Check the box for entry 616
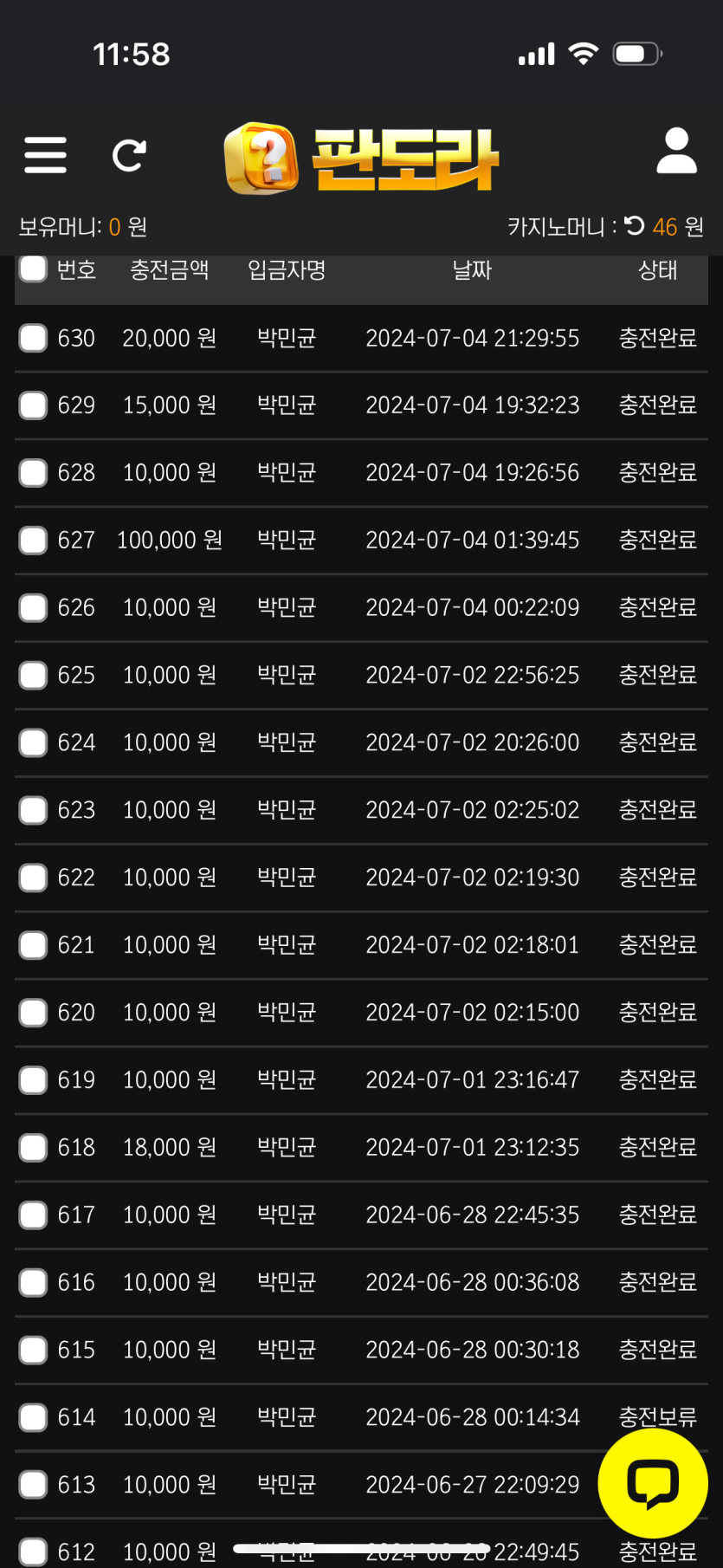 pyautogui.click(x=33, y=1283)
